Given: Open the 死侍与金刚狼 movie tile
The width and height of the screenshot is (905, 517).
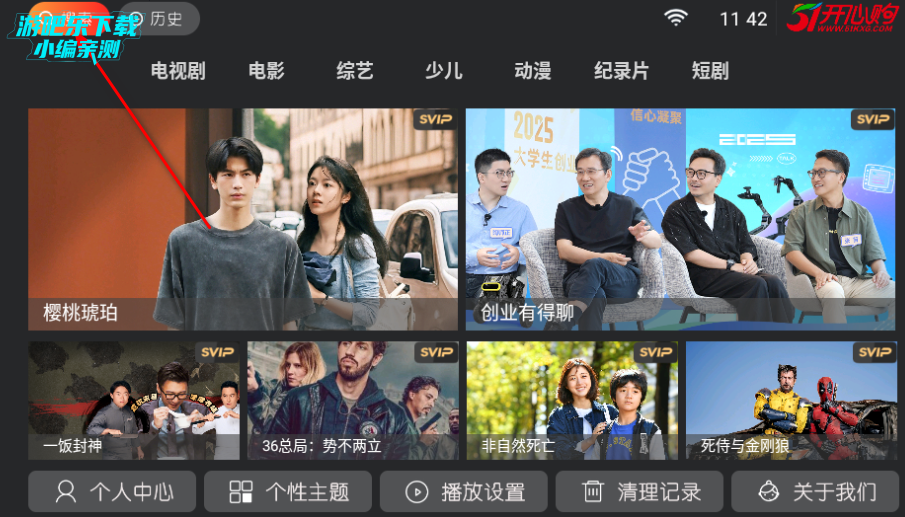Looking at the screenshot, I should pos(790,400).
